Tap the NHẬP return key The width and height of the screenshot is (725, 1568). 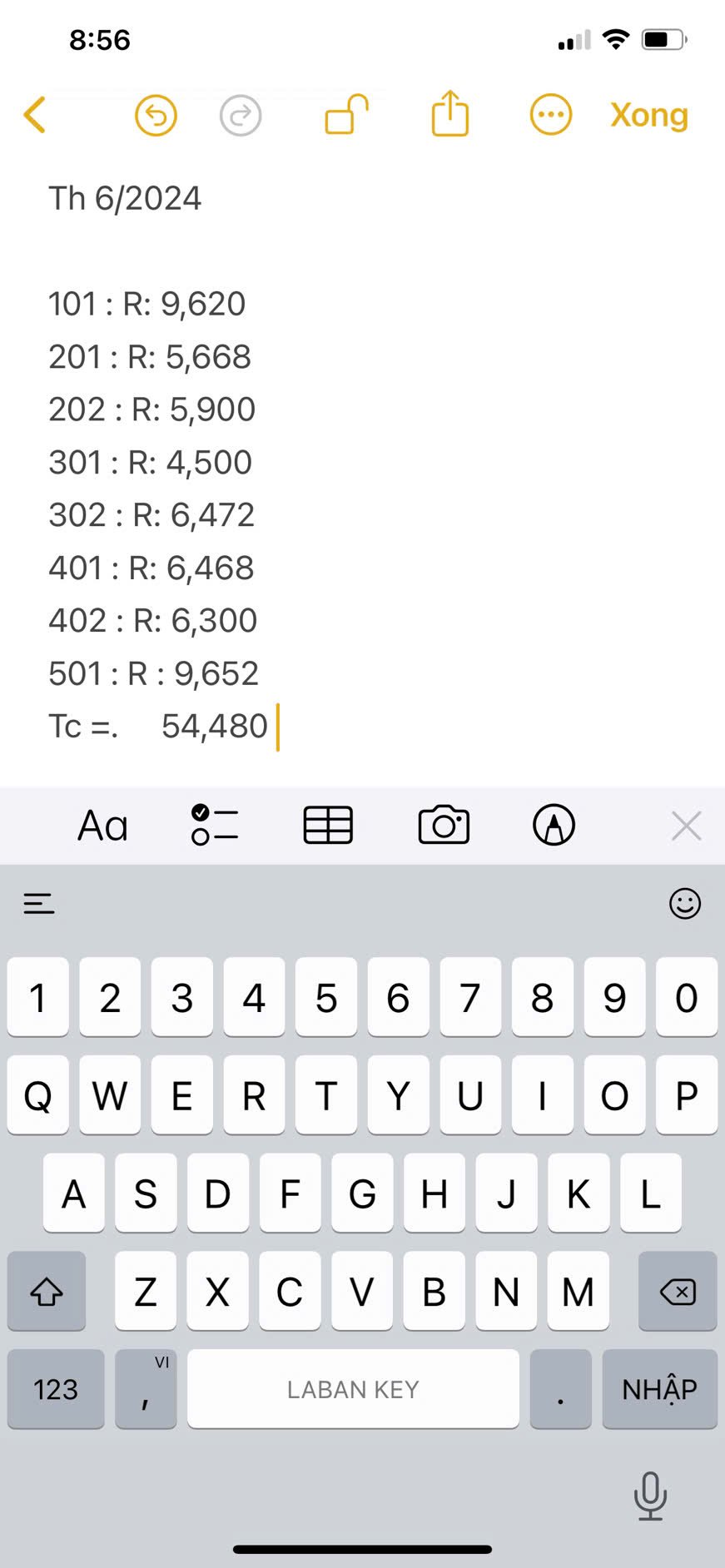(659, 1389)
